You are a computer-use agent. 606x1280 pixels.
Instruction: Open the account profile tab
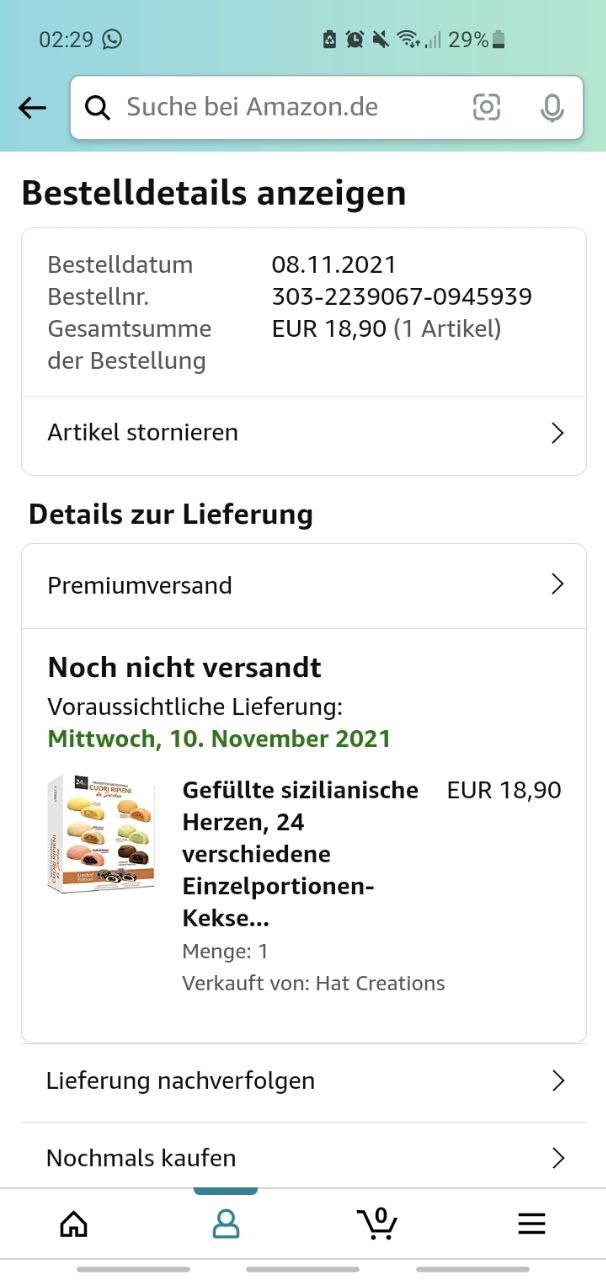pyautogui.click(x=226, y=1223)
